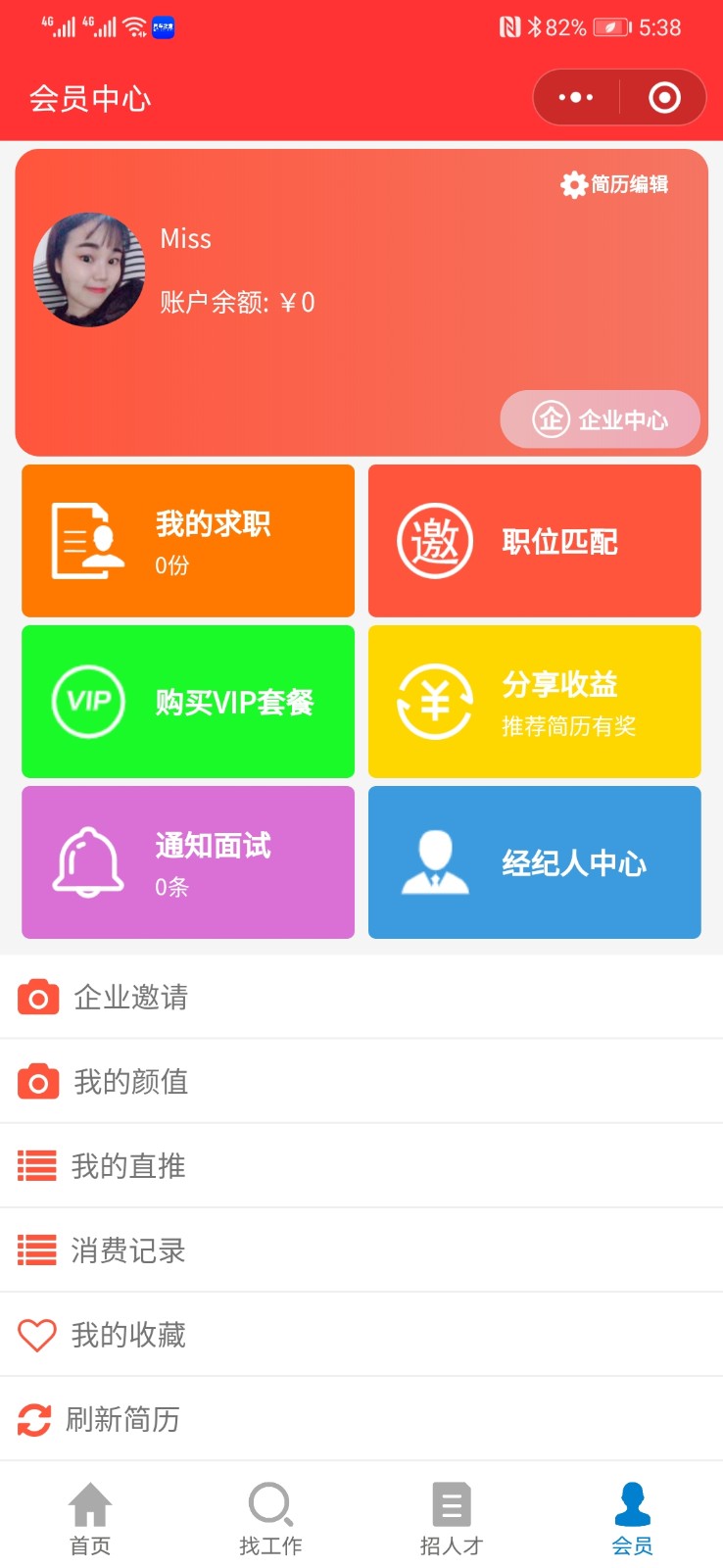
Task: Open 经纪人中心
Action: coord(535,862)
